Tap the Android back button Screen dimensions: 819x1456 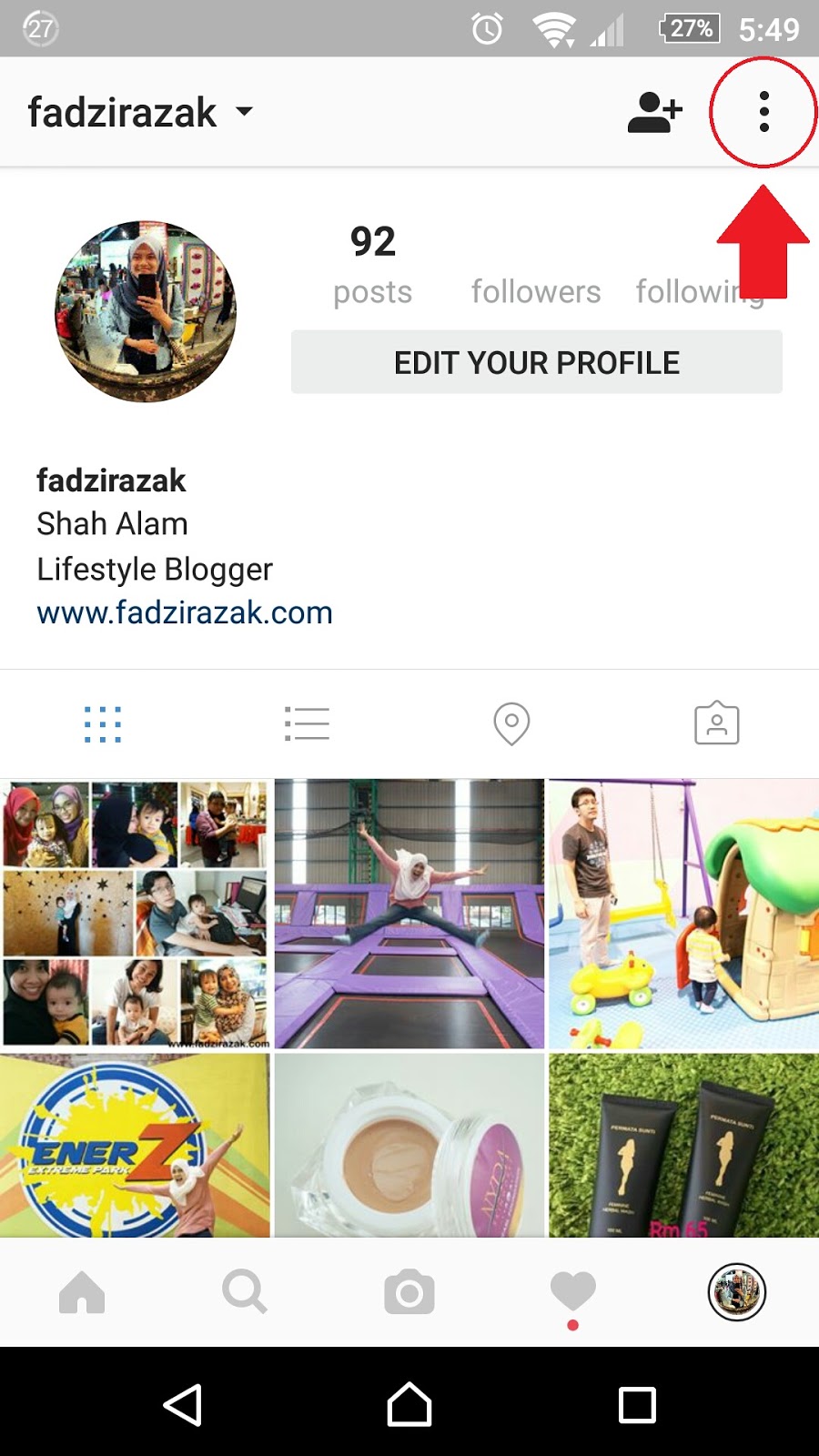click(x=183, y=1405)
